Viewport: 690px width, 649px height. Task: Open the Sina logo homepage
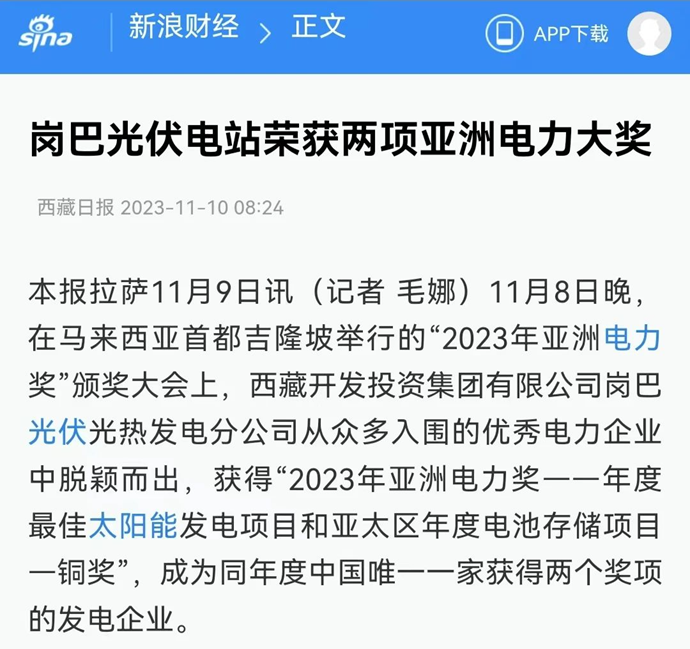click(x=47, y=33)
